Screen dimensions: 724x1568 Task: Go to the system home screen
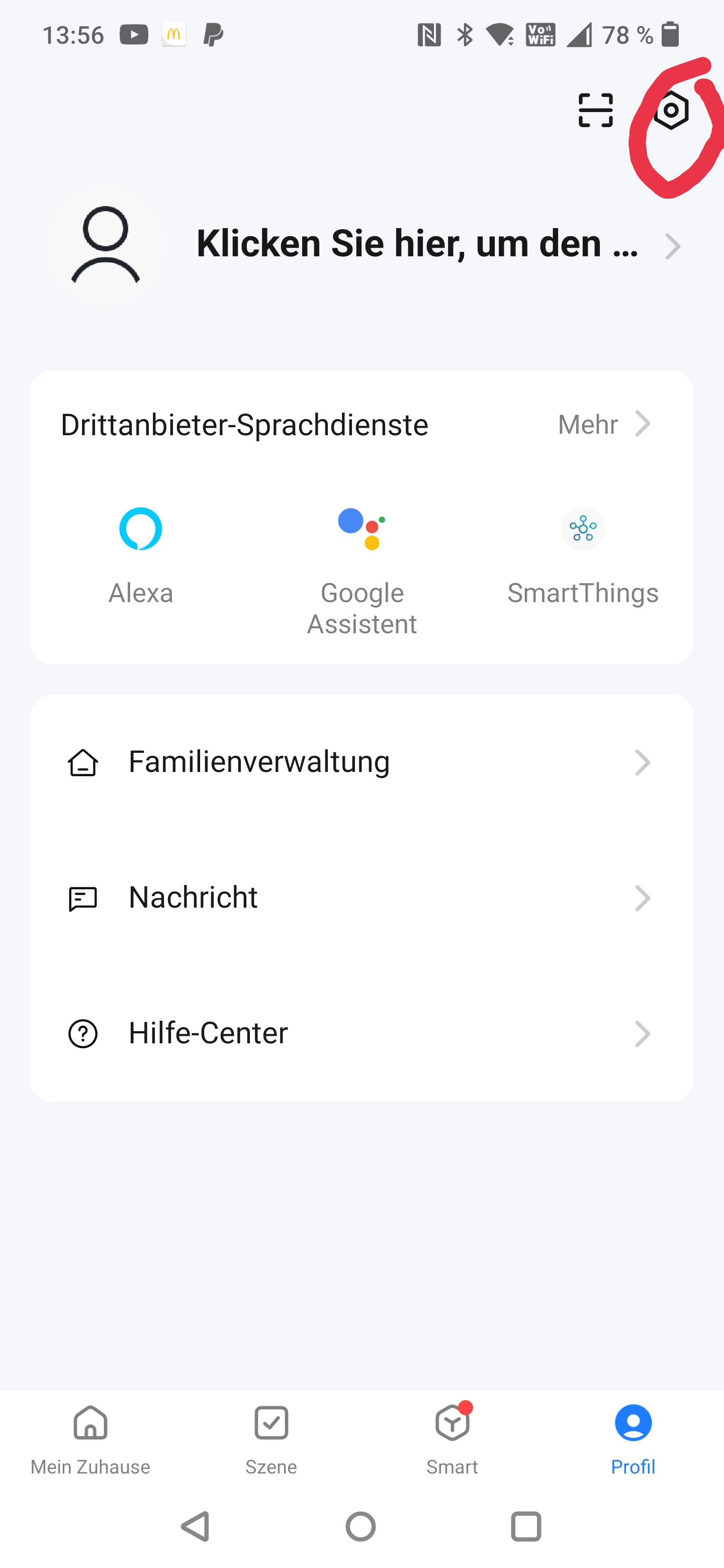(360, 1526)
